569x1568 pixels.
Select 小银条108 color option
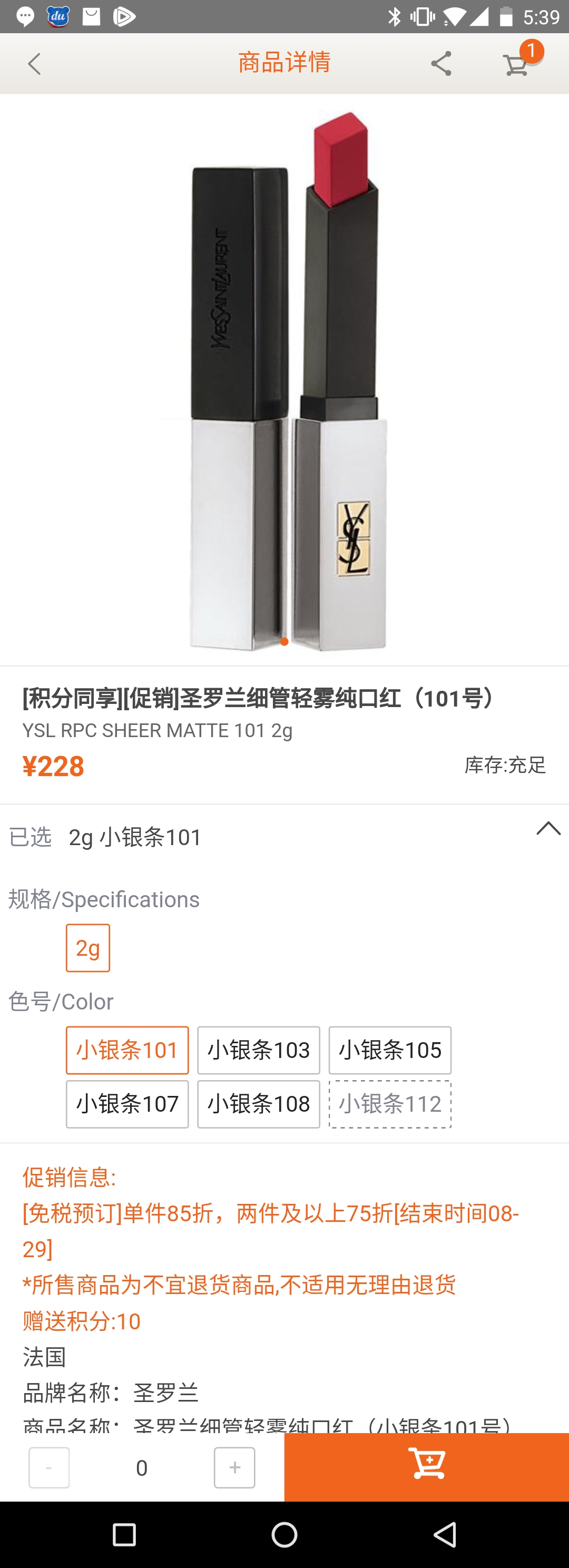(258, 1104)
